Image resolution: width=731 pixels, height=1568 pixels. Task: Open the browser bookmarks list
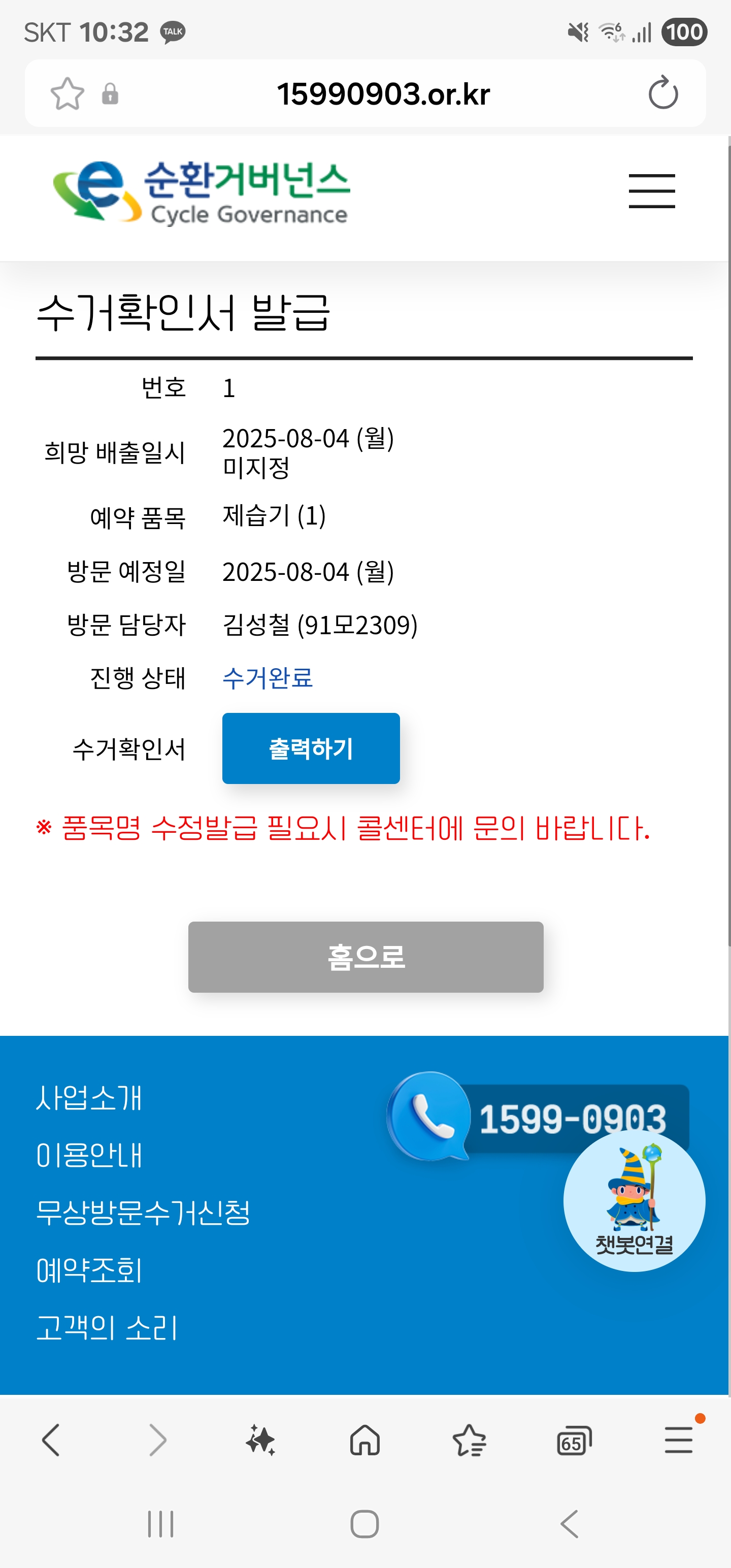469,1440
